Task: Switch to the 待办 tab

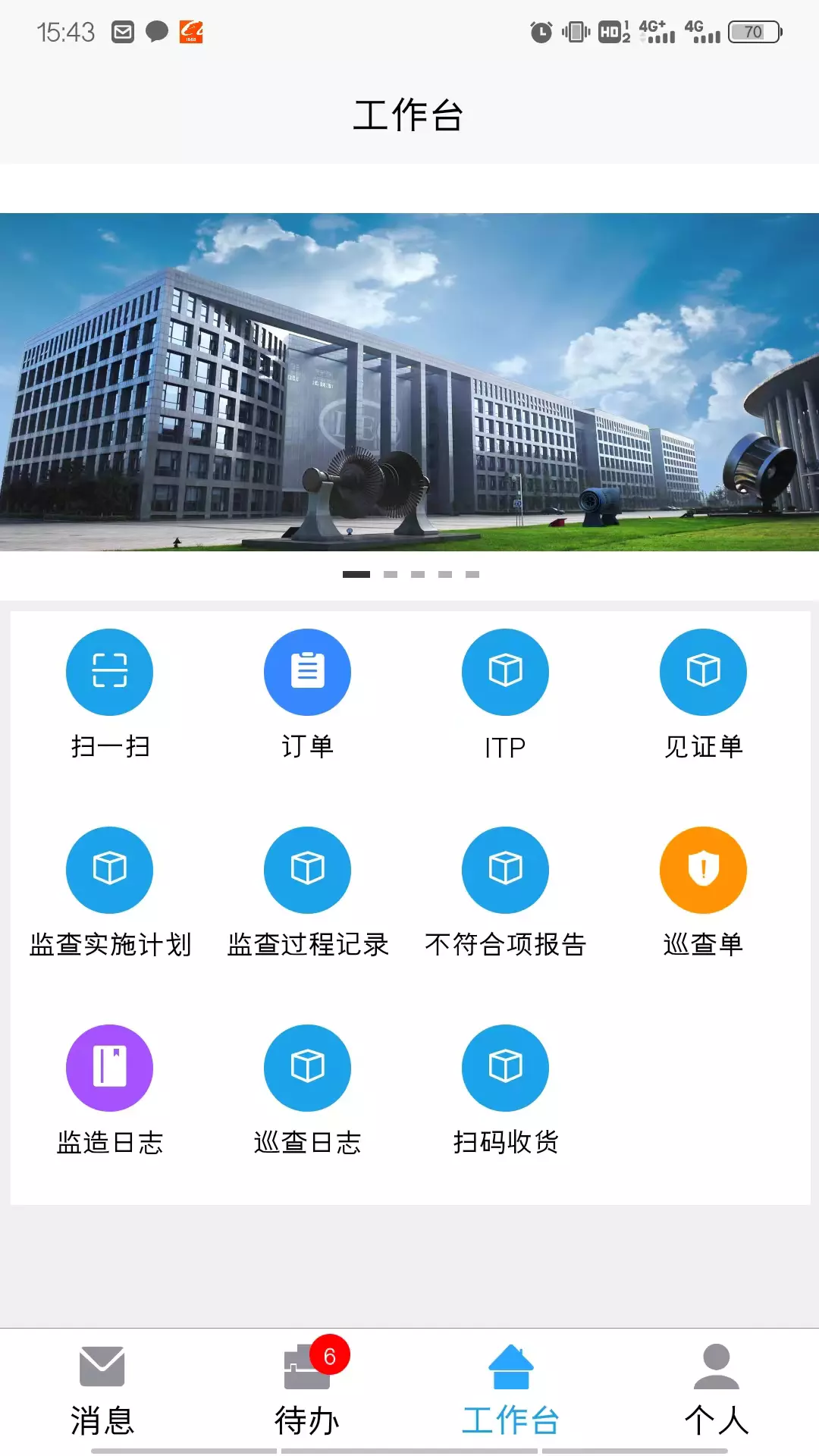Action: pyautogui.click(x=307, y=1392)
